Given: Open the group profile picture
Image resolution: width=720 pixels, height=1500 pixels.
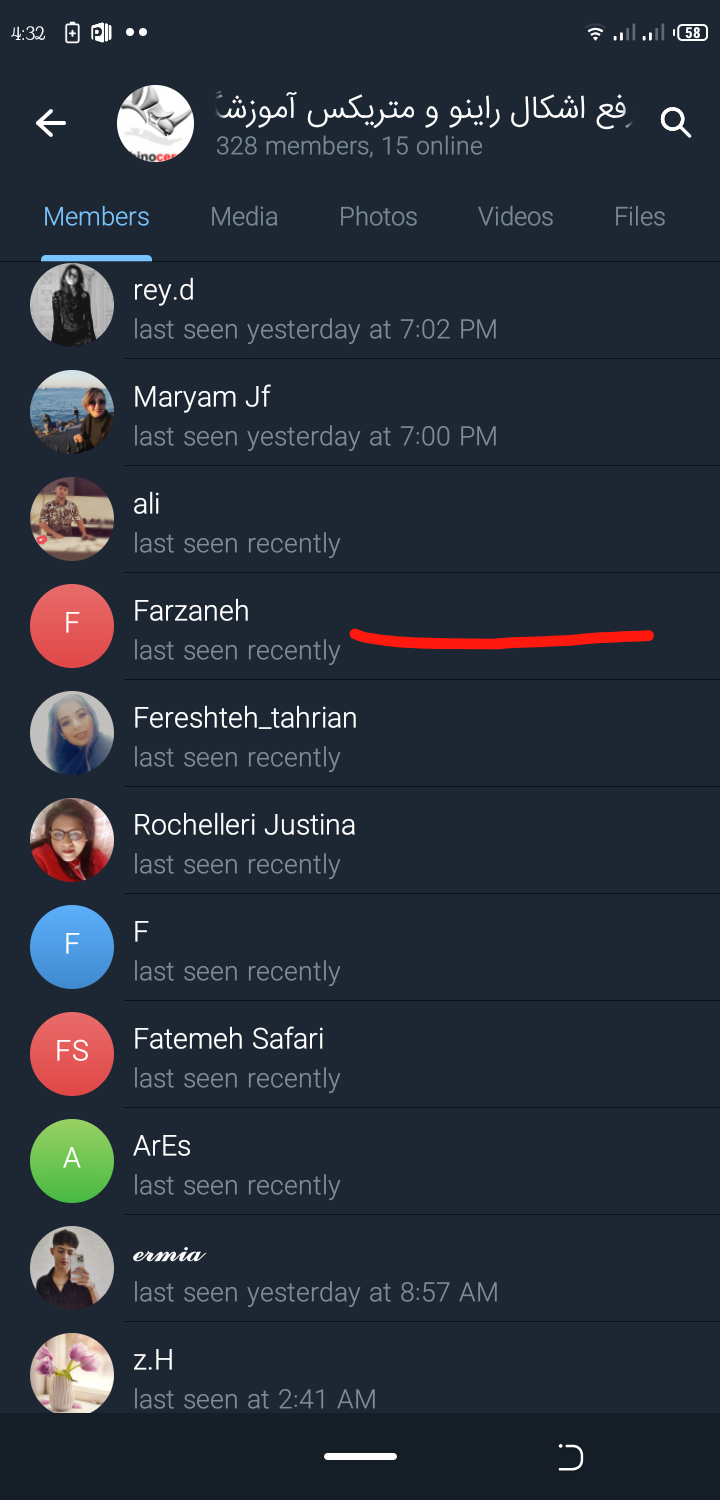Looking at the screenshot, I should pyautogui.click(x=155, y=123).
